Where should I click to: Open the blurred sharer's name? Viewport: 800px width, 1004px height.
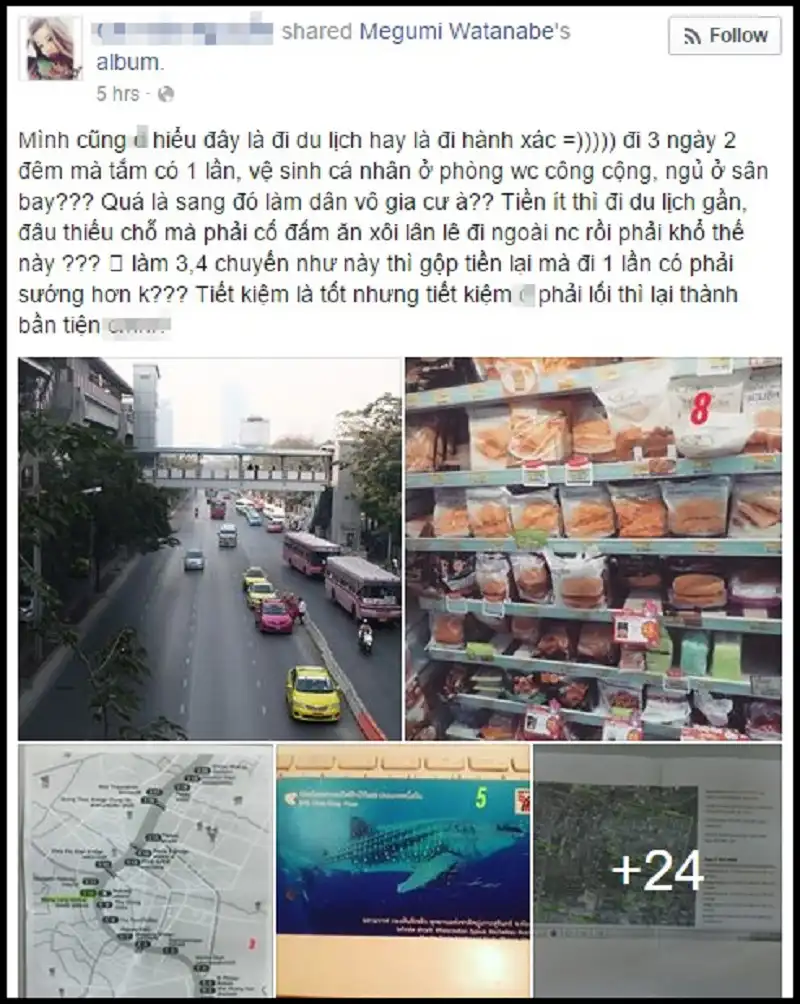click(184, 32)
